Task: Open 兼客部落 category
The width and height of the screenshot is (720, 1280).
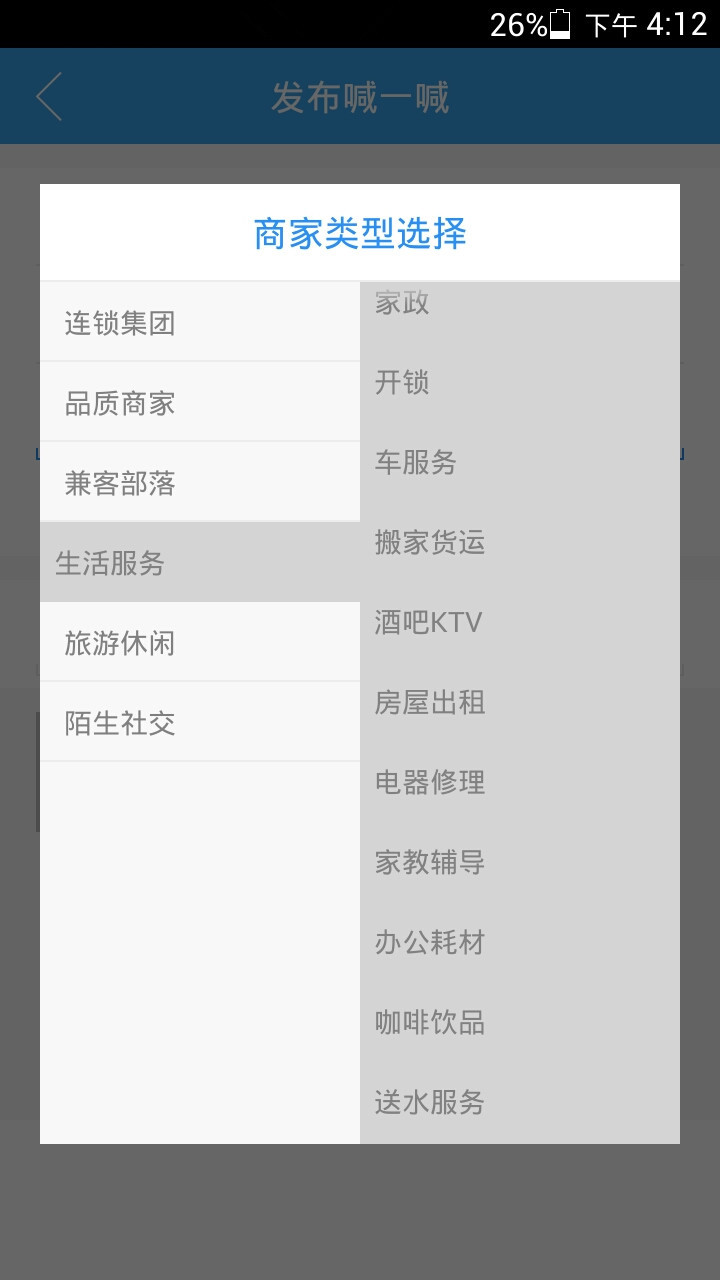Action: tap(200, 483)
